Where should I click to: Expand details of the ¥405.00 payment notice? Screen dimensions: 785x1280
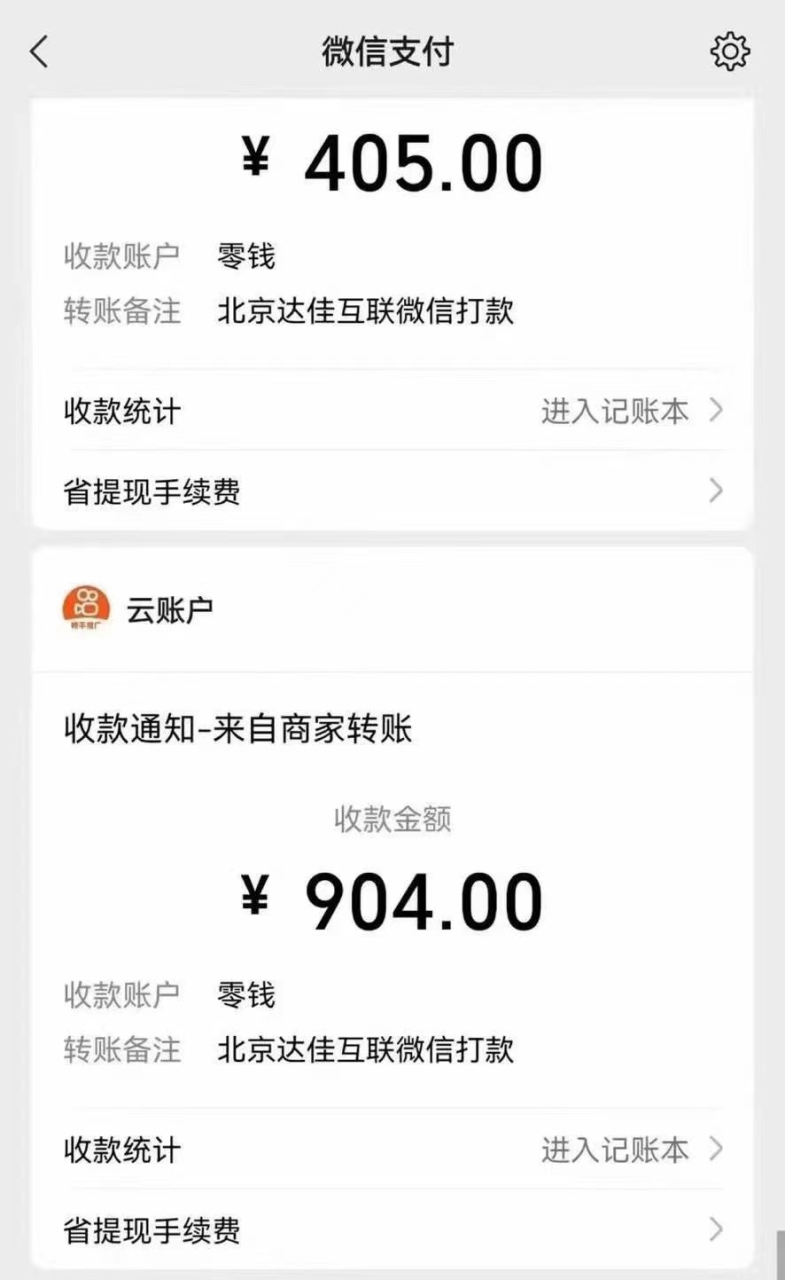[398, 161]
